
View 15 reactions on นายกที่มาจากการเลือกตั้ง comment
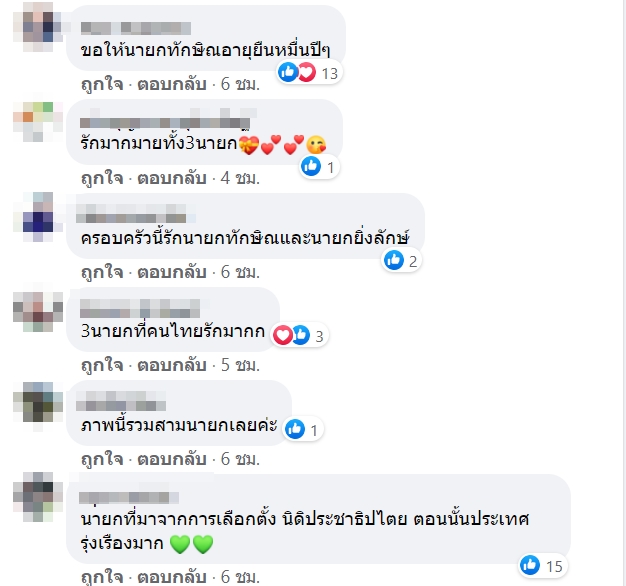543,566
